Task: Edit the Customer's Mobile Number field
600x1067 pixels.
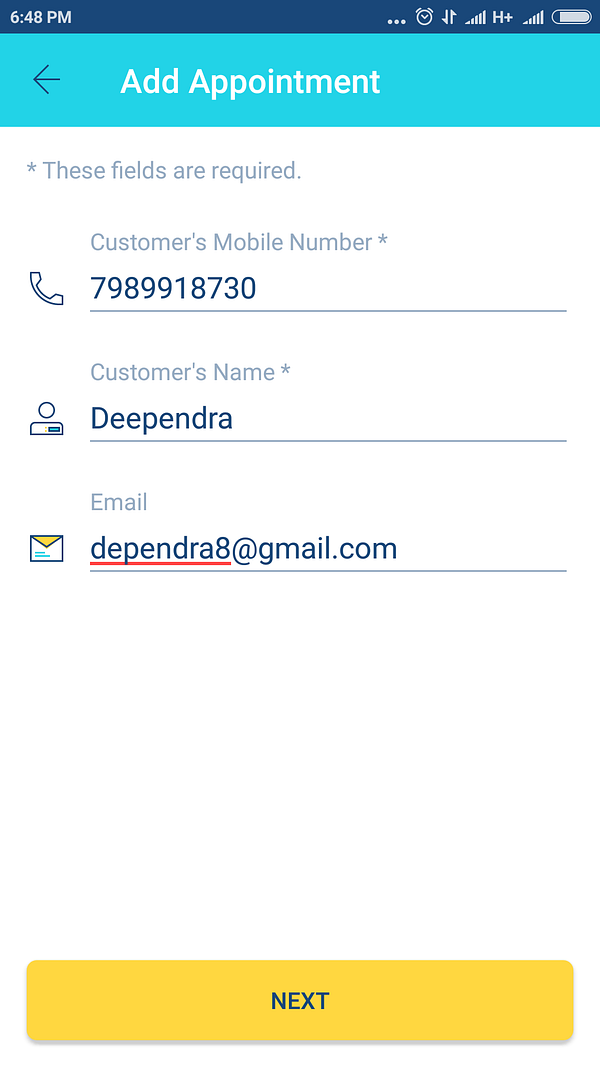Action: [x=327, y=289]
